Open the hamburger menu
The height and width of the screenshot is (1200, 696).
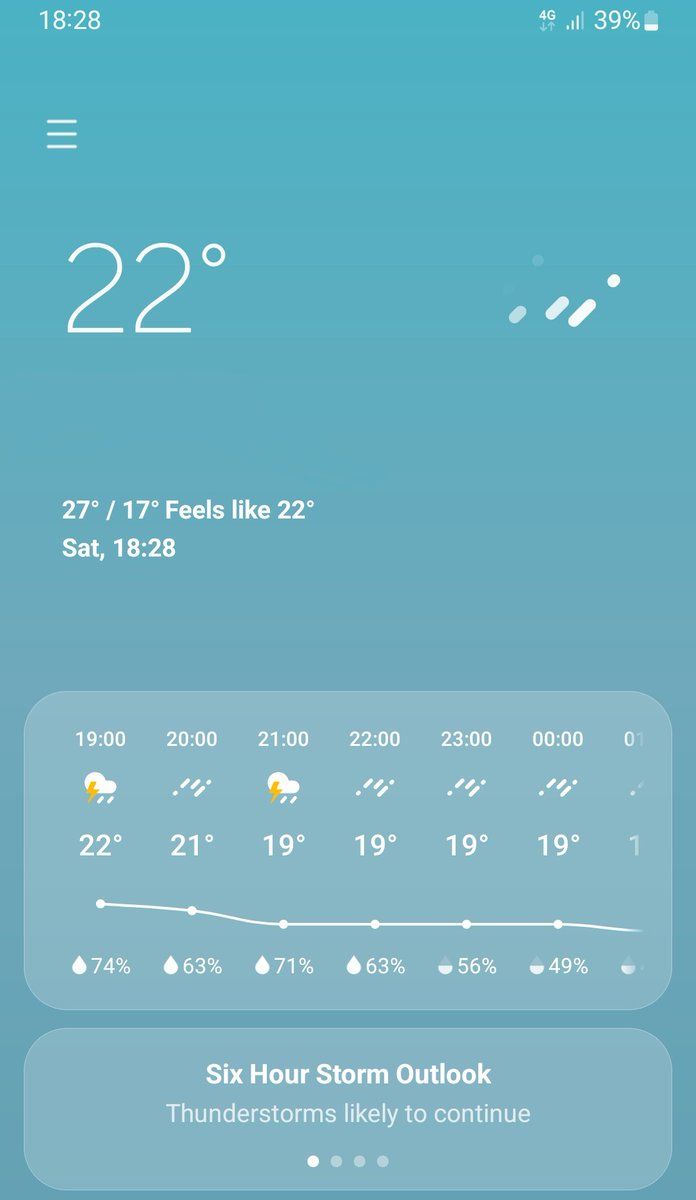point(62,134)
